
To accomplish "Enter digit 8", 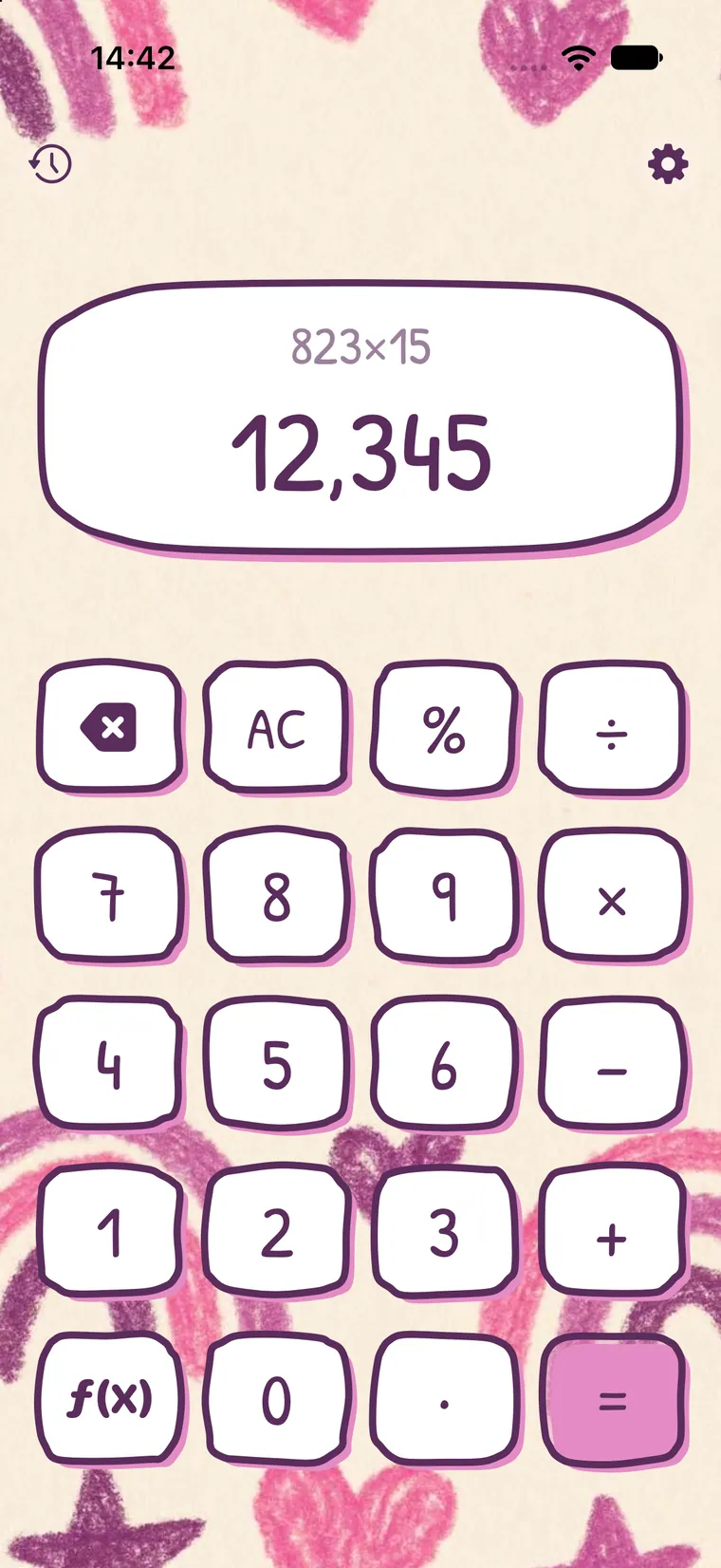I will (276, 897).
